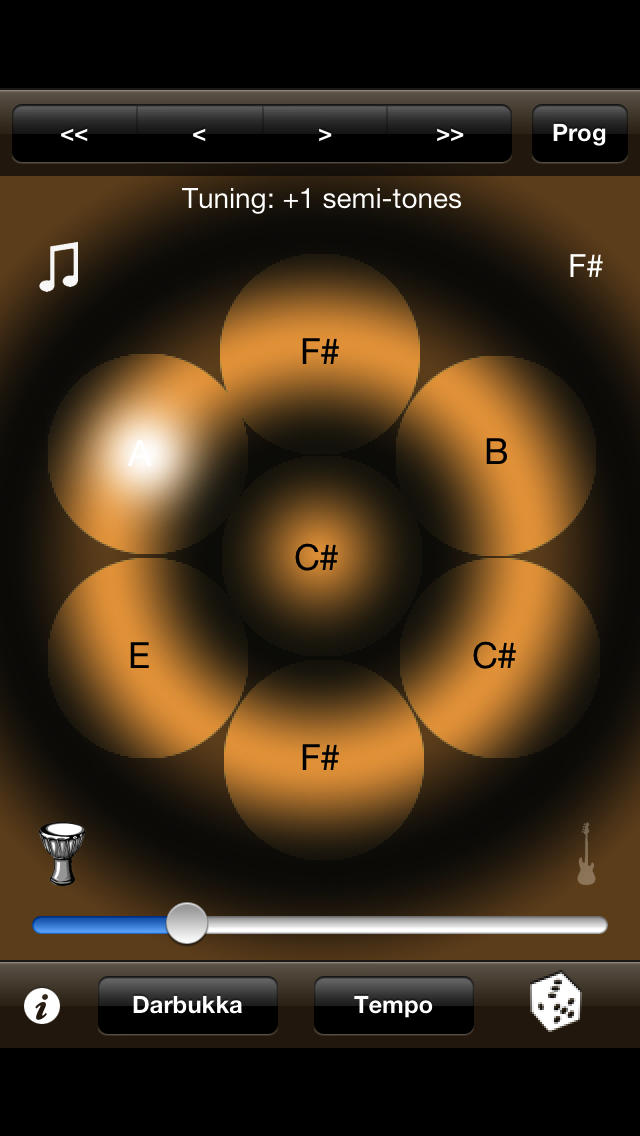Open the Tempo settings
640x1136 pixels.
click(x=393, y=1005)
